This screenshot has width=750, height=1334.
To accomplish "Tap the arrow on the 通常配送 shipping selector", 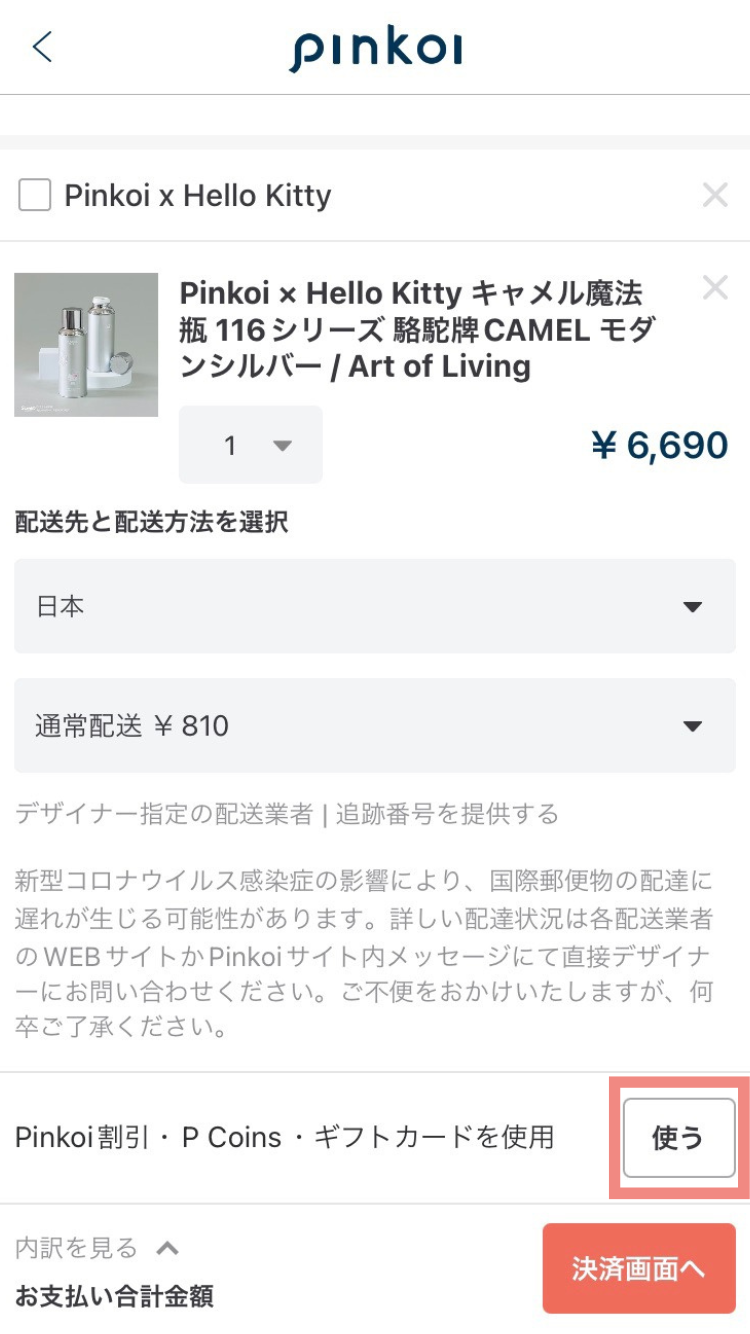I will click(693, 726).
